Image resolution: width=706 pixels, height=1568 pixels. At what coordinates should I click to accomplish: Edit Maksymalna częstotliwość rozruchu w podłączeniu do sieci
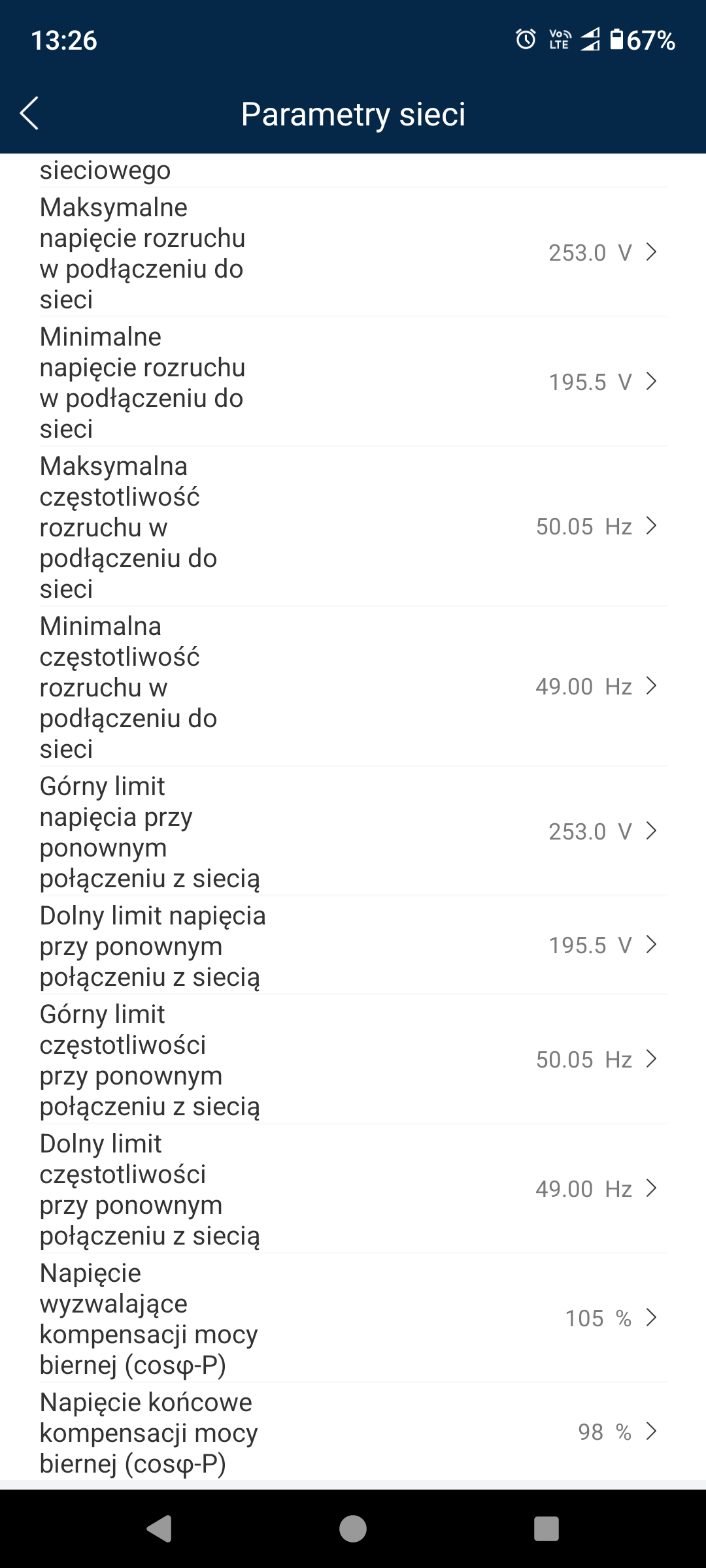point(353,527)
